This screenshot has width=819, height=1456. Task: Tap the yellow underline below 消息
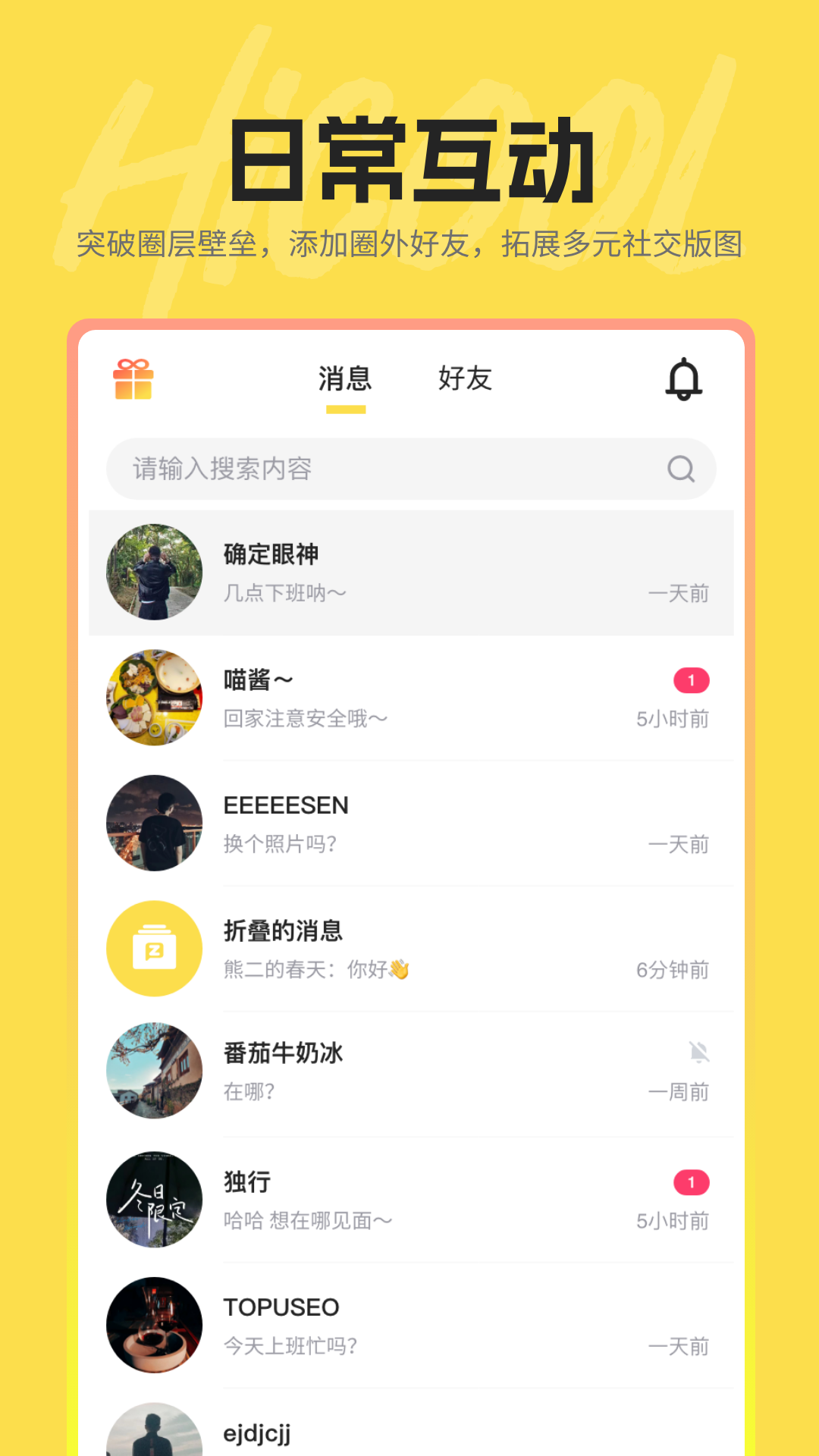(346, 410)
